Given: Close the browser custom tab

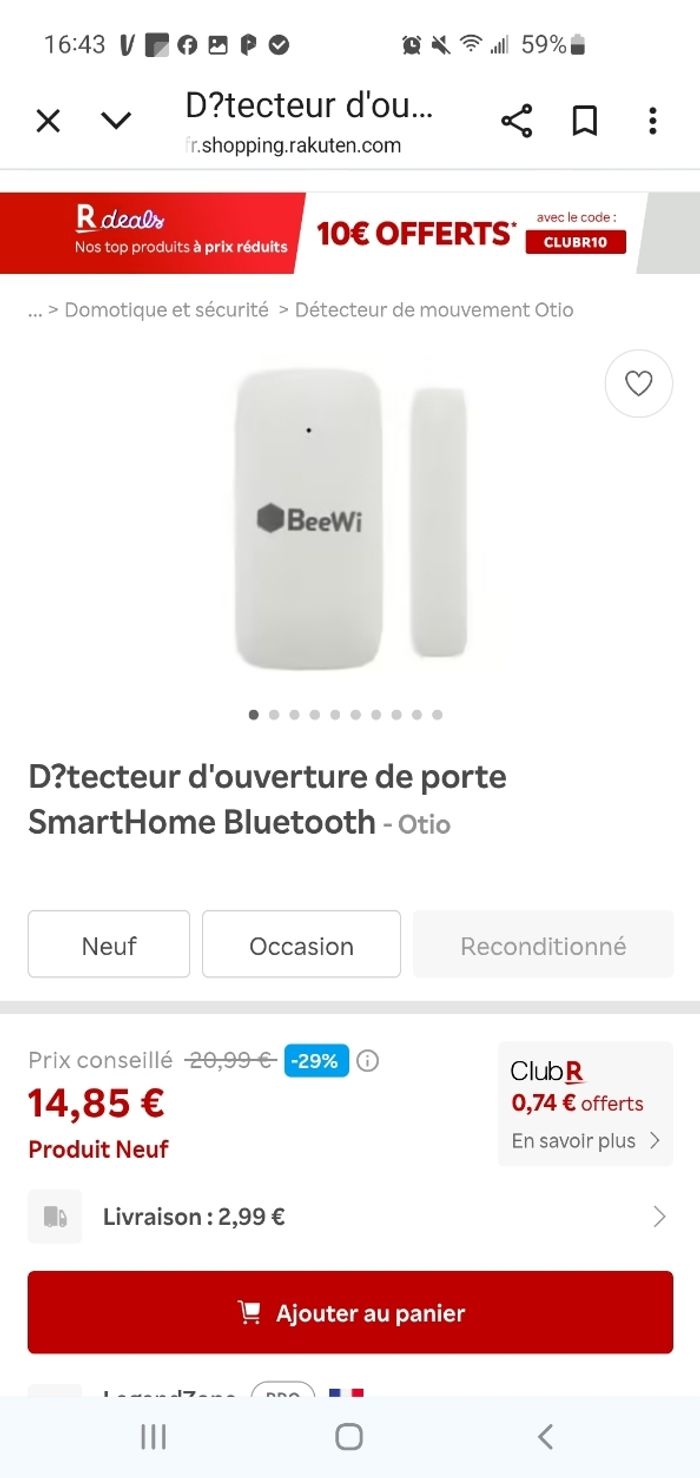Looking at the screenshot, I should click(48, 121).
